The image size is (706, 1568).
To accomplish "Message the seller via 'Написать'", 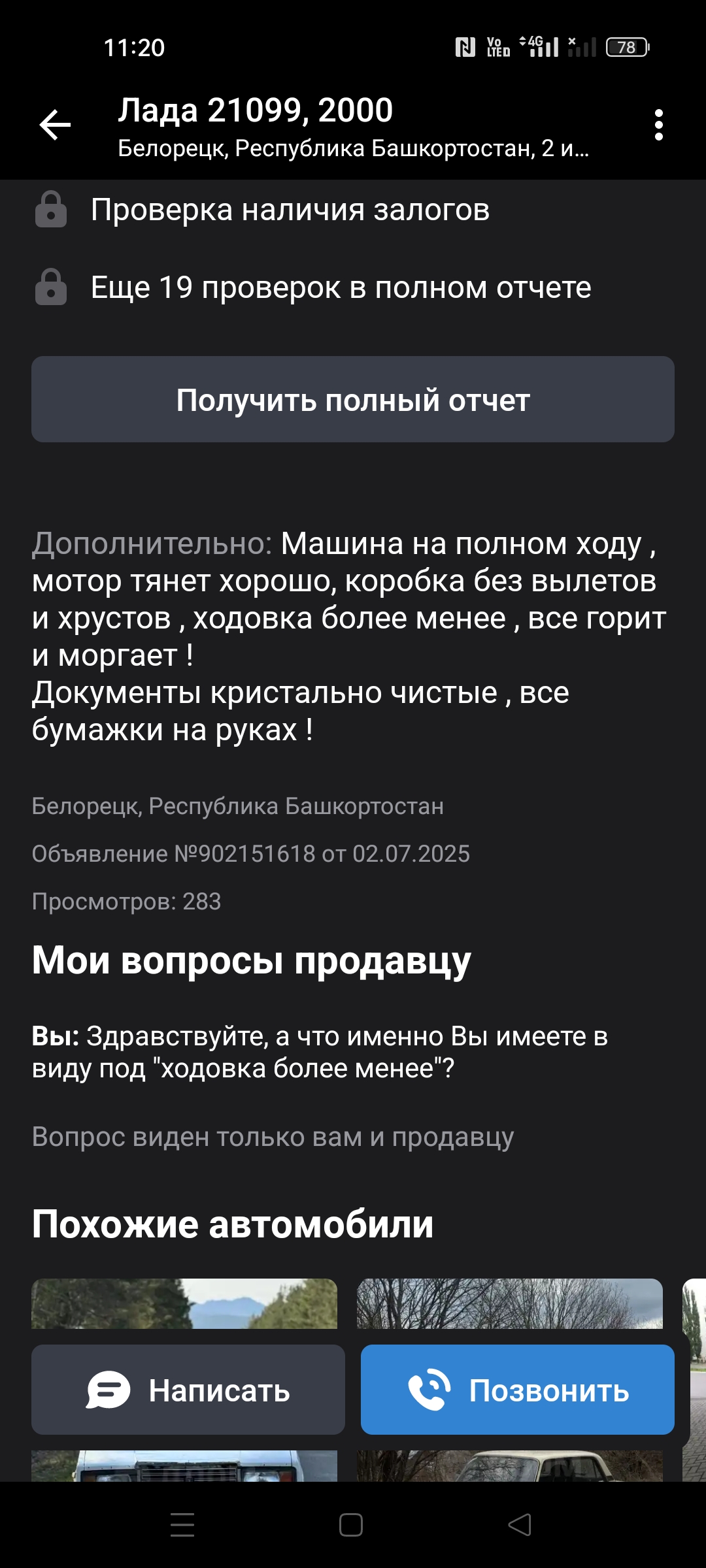I will [188, 1390].
